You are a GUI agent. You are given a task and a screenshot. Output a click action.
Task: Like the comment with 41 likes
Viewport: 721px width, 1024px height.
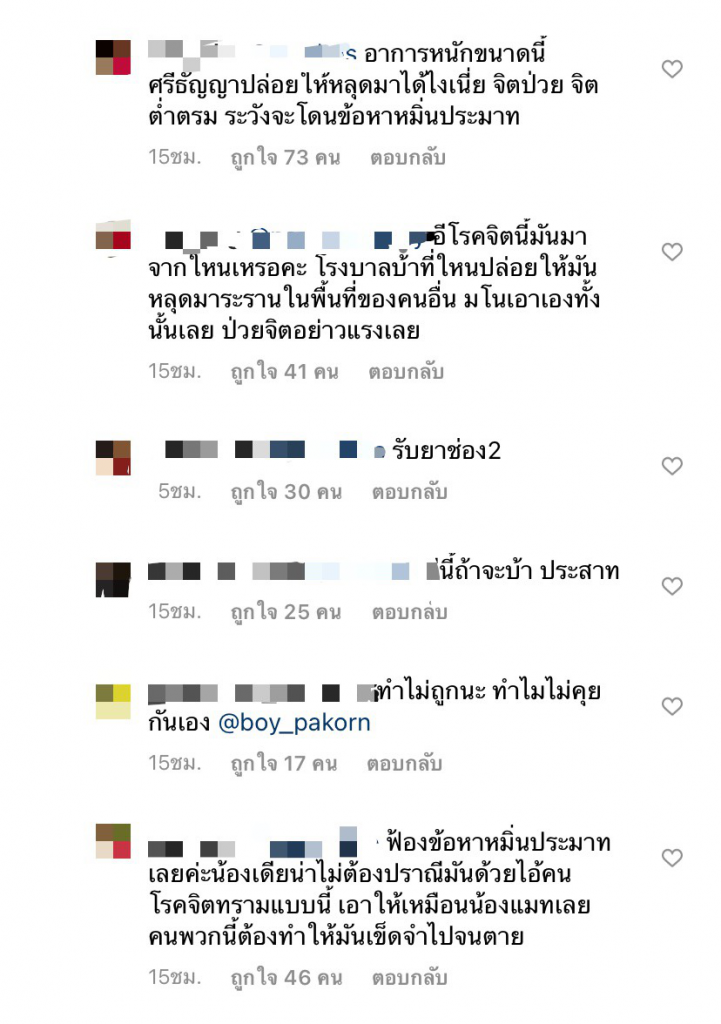coord(673,252)
